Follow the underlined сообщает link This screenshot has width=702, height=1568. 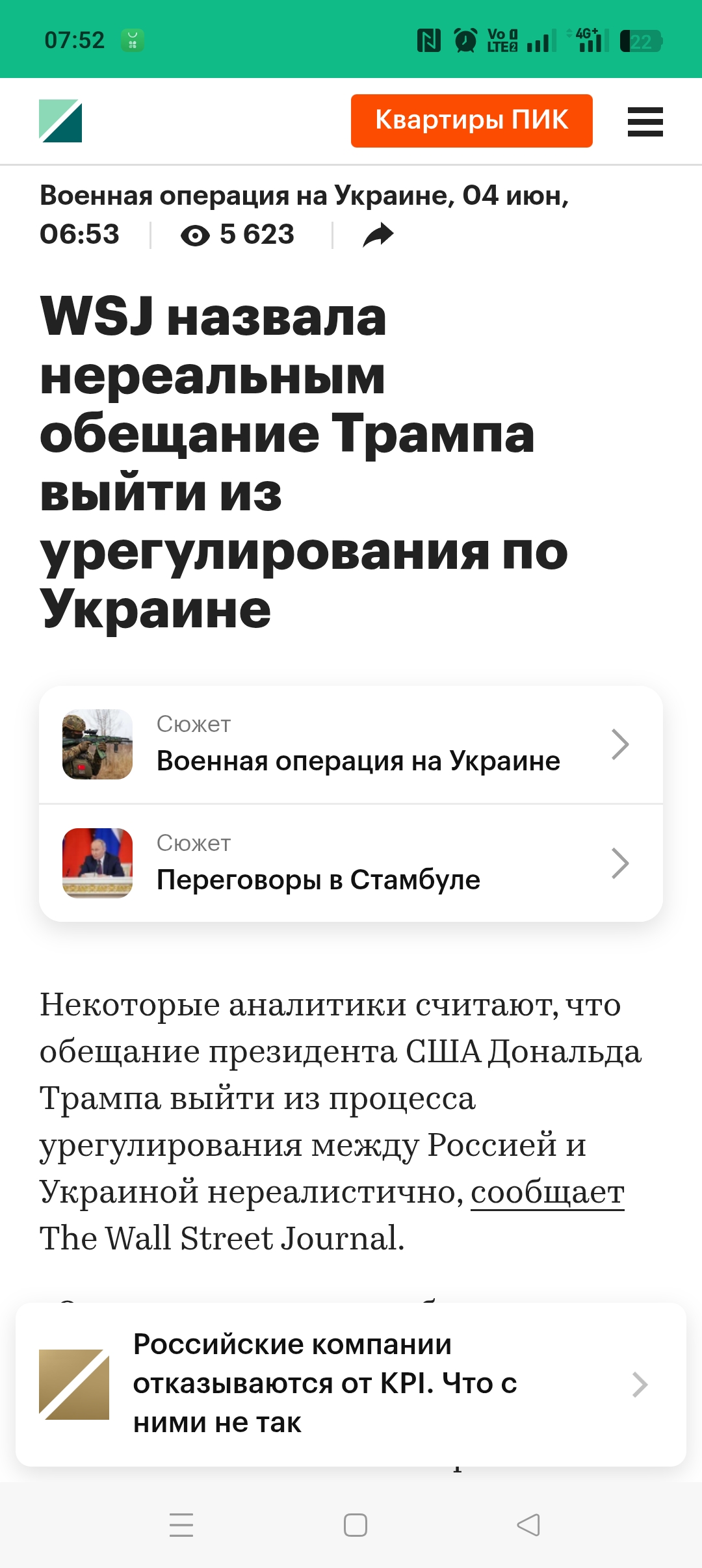tap(547, 1192)
